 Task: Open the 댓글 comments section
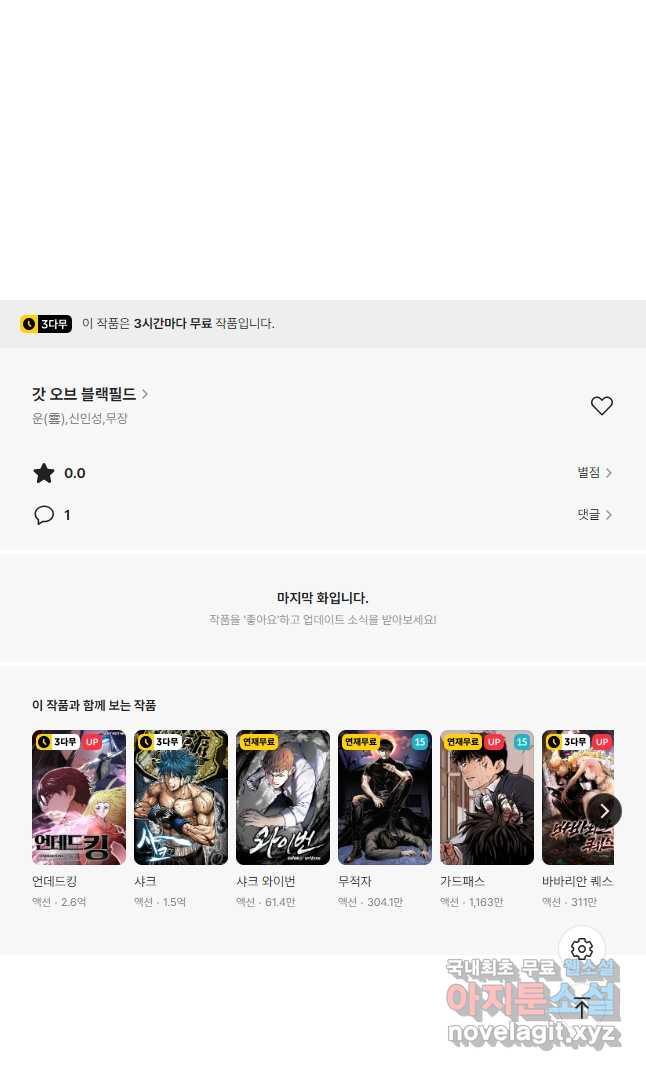(x=594, y=515)
